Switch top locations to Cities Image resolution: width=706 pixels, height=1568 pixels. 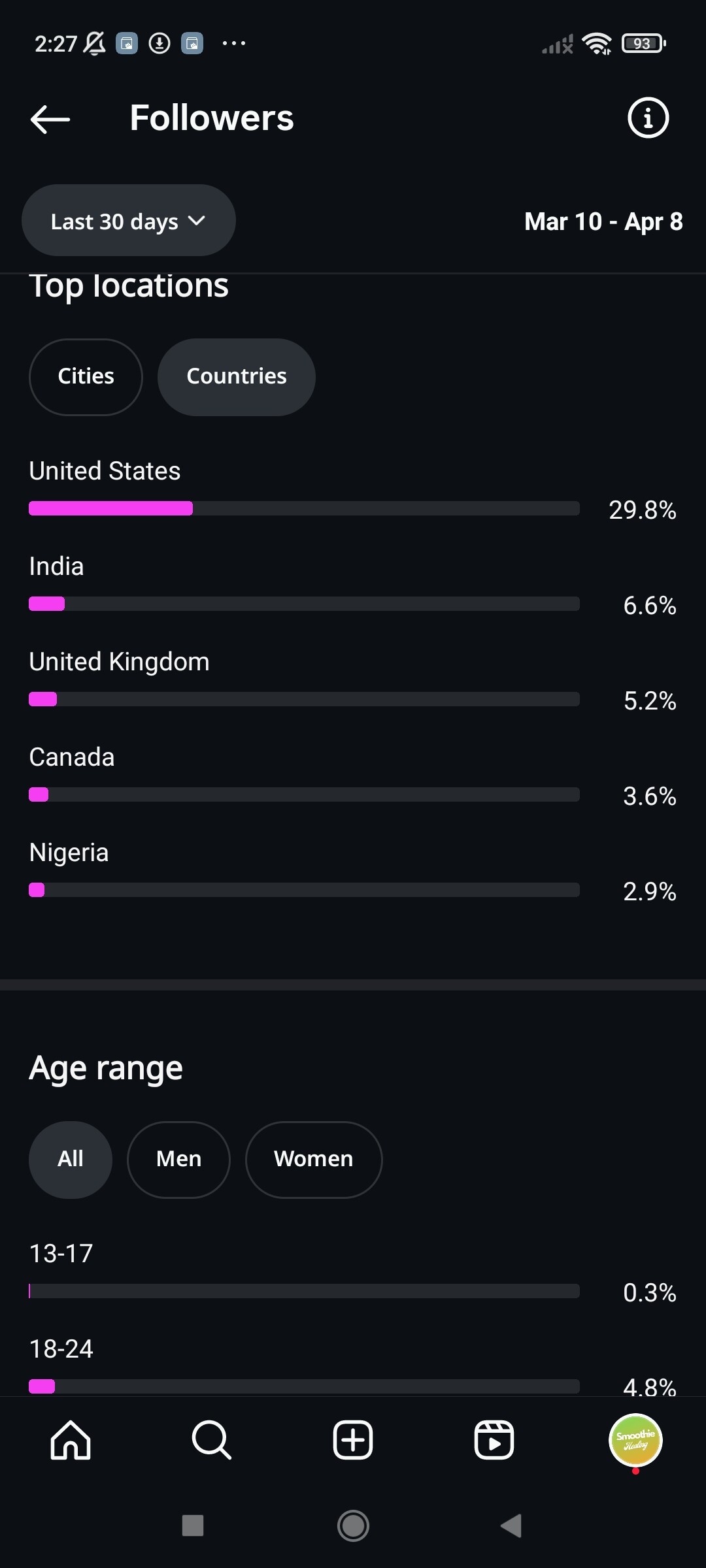click(x=86, y=376)
